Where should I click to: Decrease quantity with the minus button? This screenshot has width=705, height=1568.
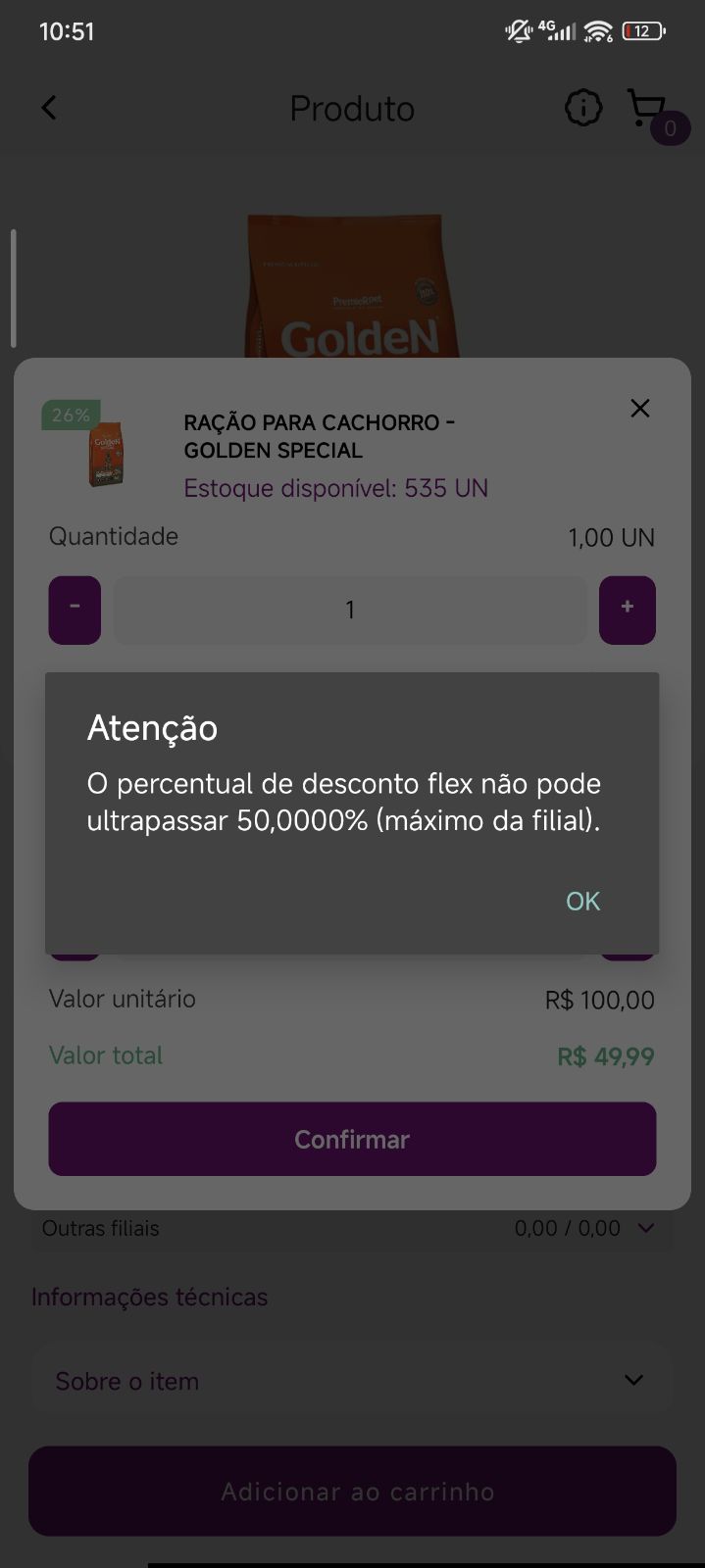tap(75, 610)
